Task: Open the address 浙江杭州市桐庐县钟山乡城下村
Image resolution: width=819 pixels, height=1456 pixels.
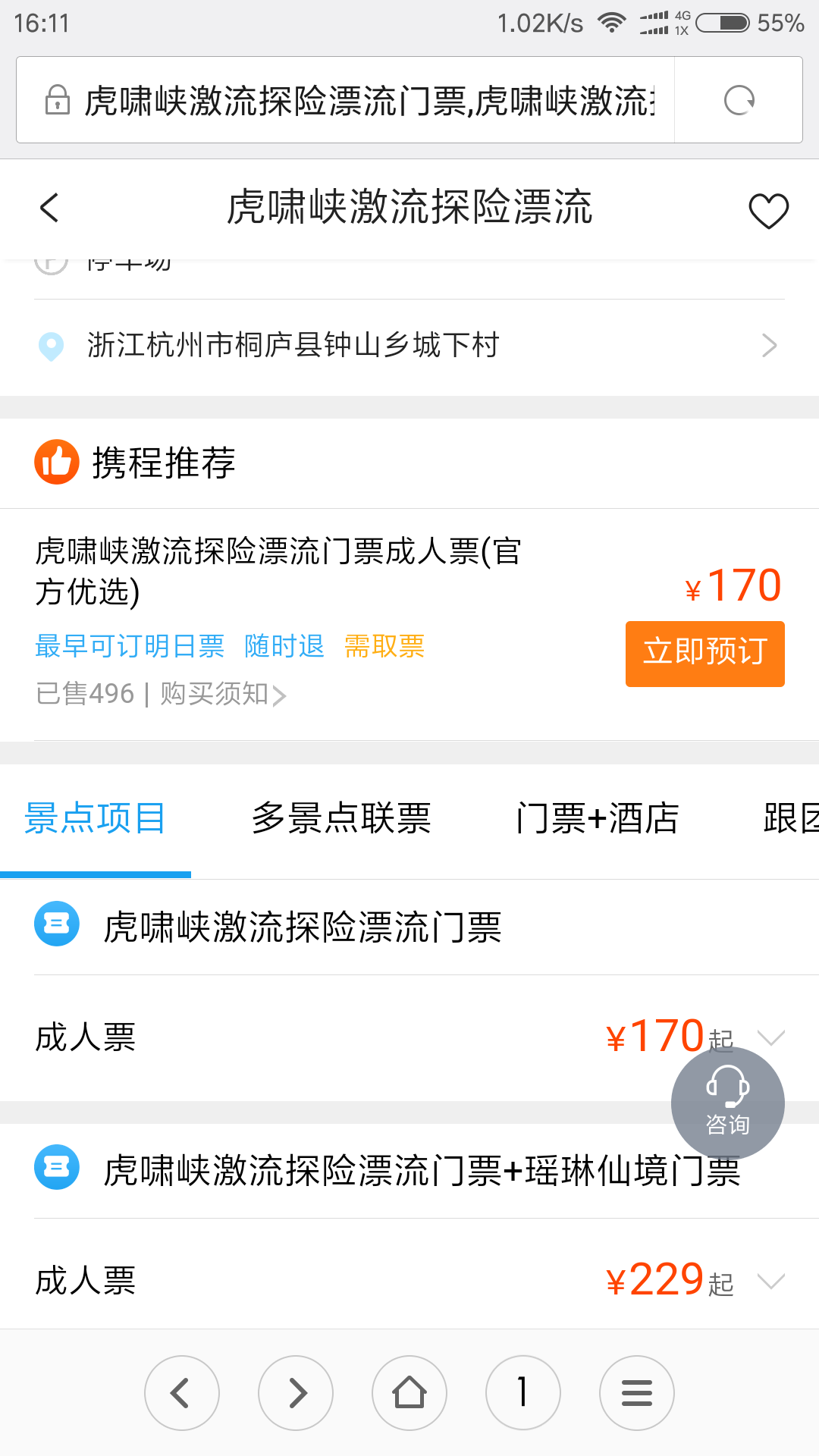Action: [x=409, y=346]
